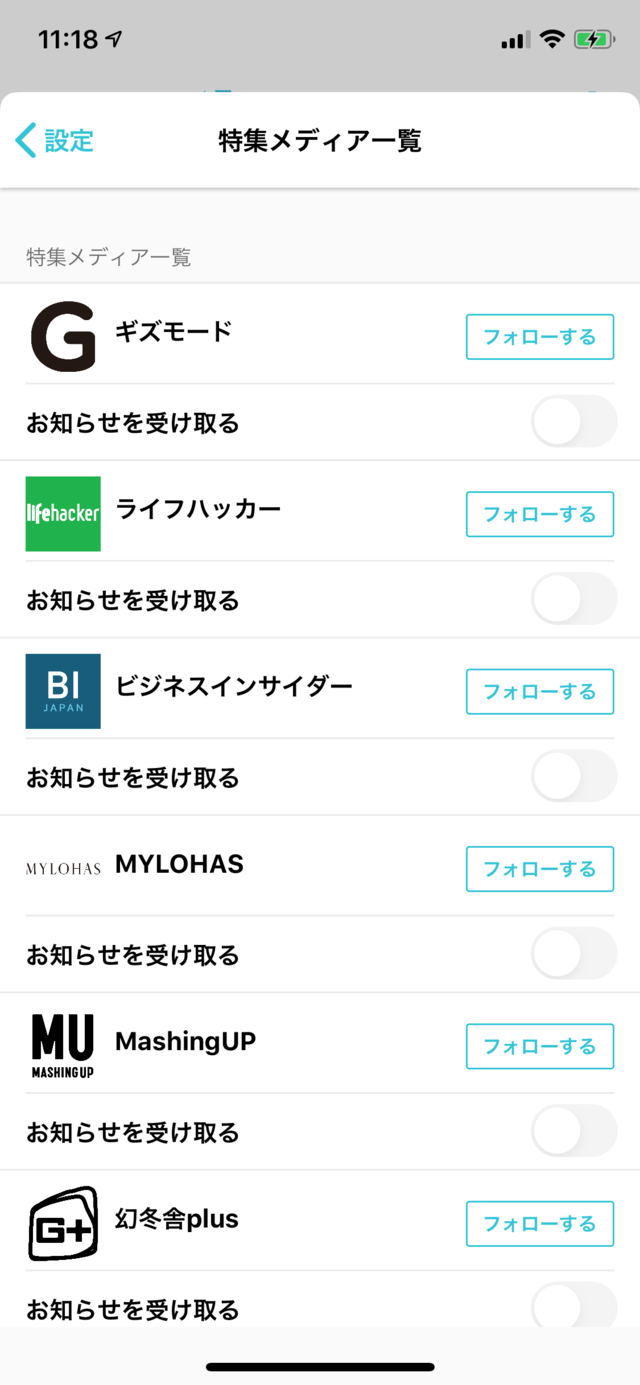The height and width of the screenshot is (1385, 640).
Task: Follow ギズモード
Action: point(540,337)
